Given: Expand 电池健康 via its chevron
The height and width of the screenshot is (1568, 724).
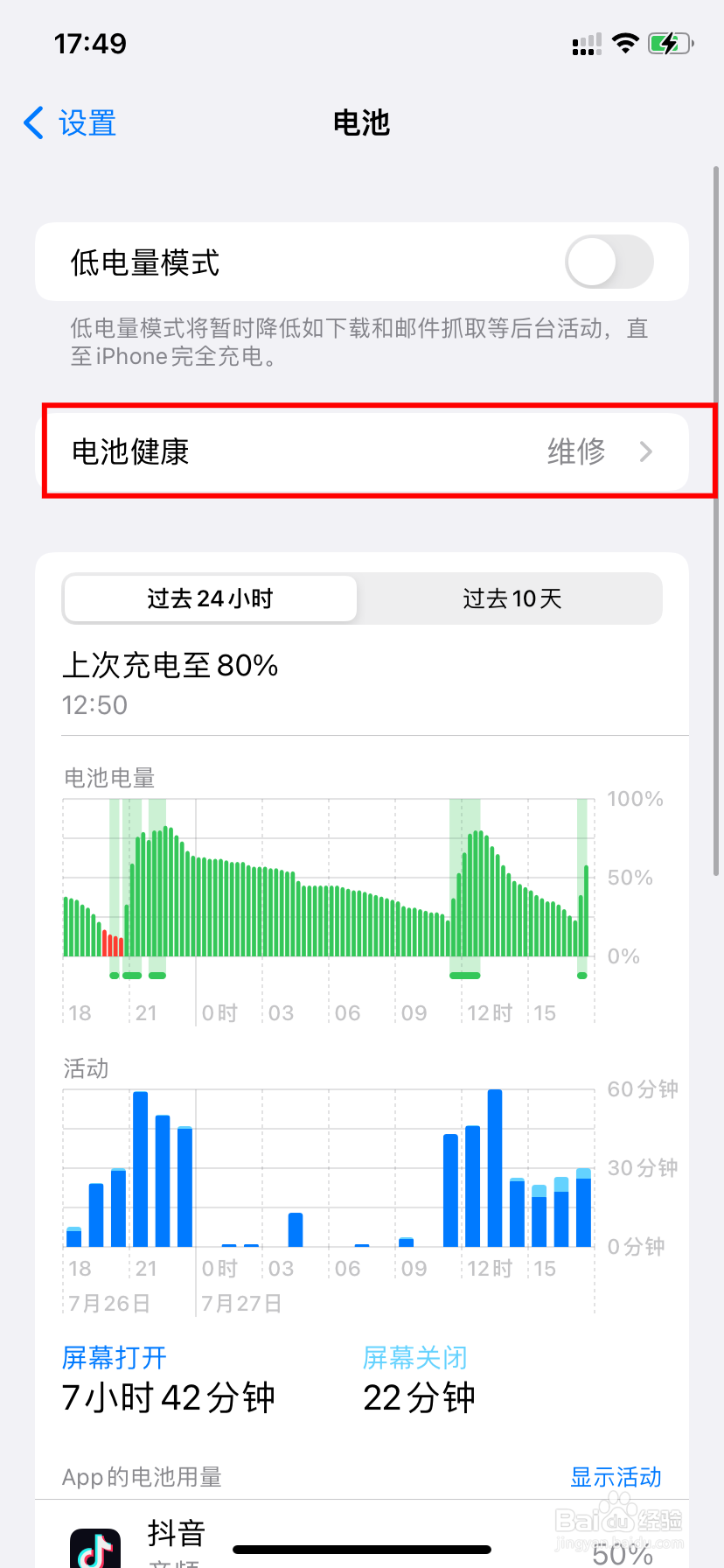Looking at the screenshot, I should (645, 451).
